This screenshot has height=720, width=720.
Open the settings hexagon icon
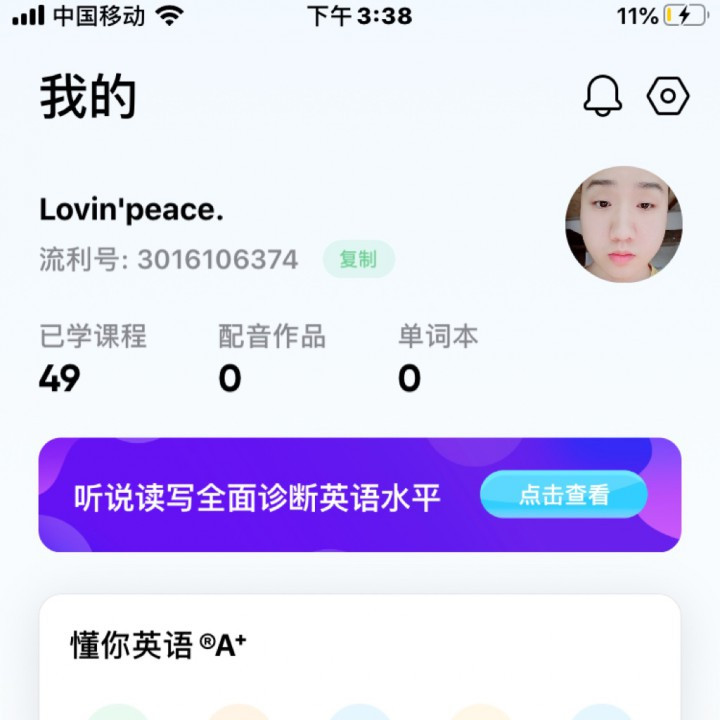[668, 96]
